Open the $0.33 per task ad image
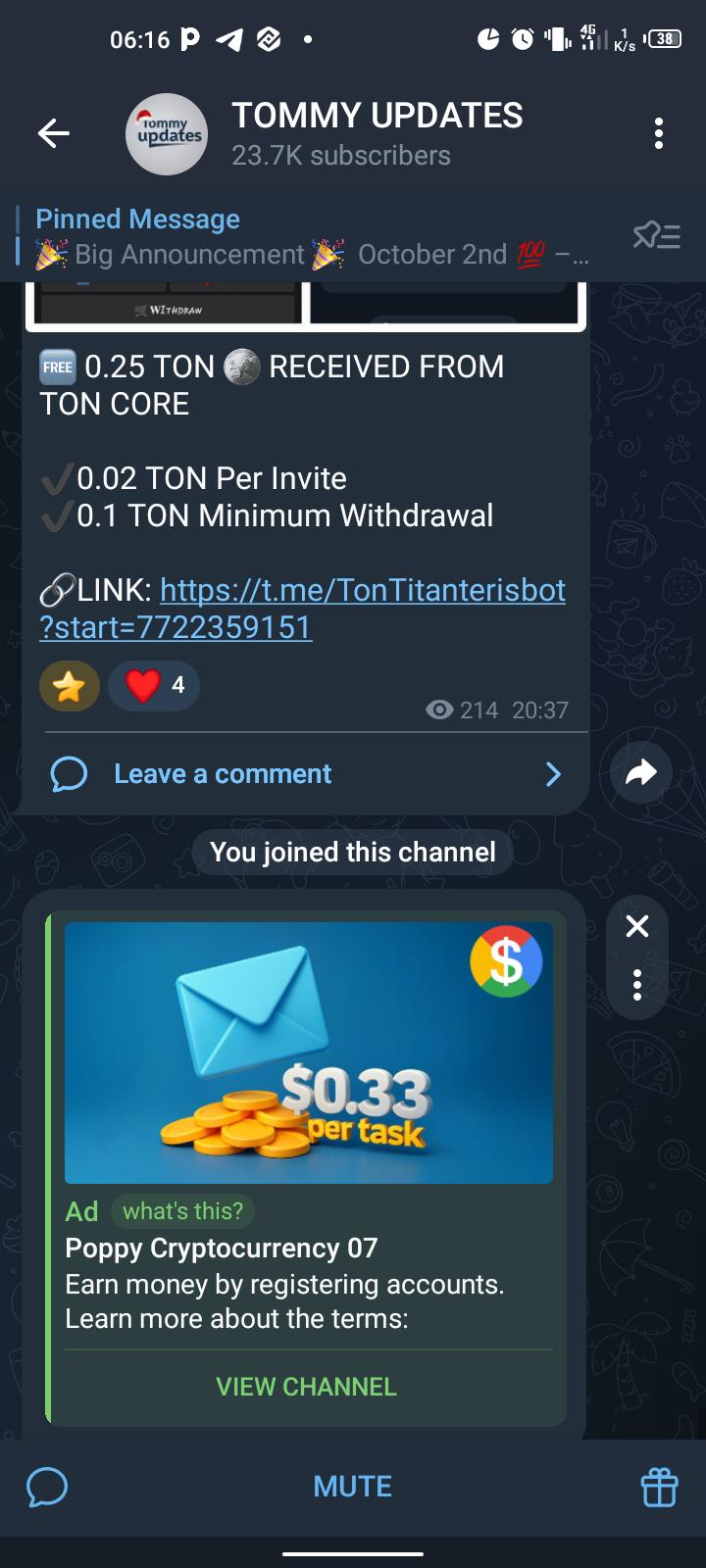This screenshot has height=1568, width=706. coord(308,1053)
